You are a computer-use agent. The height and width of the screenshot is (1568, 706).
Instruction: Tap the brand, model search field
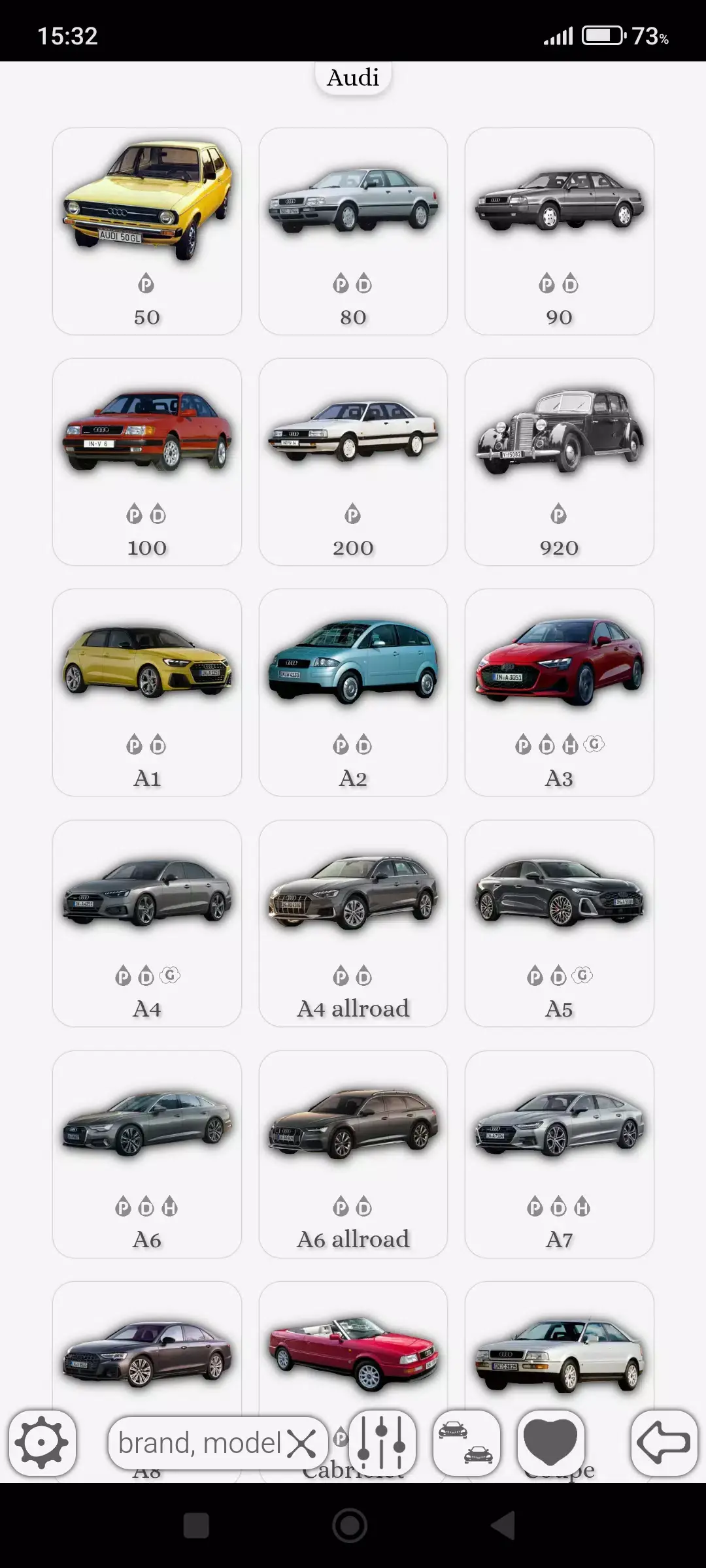click(199, 1443)
